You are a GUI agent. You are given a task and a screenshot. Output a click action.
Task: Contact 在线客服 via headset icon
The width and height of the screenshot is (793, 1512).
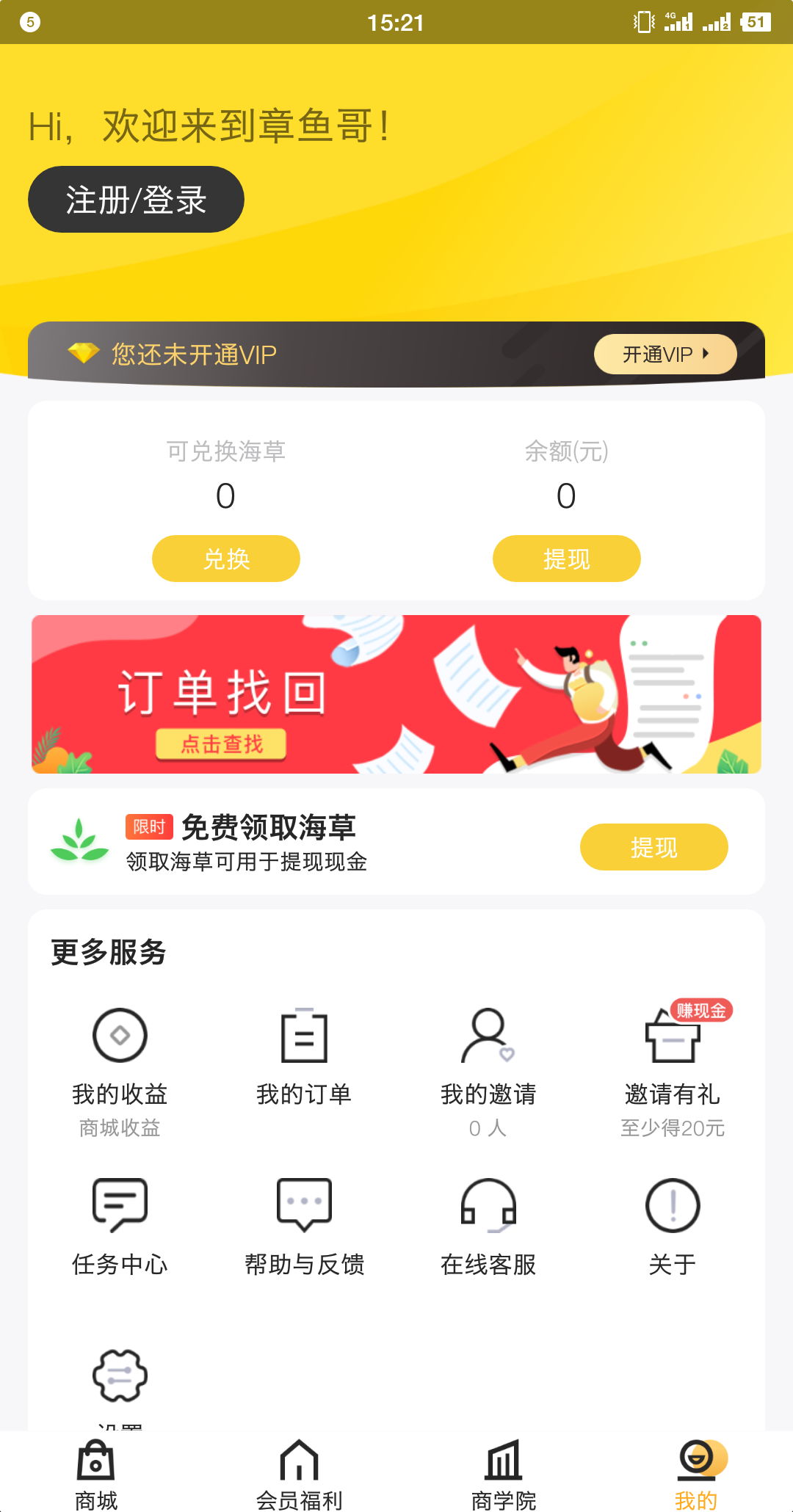[x=488, y=1207]
